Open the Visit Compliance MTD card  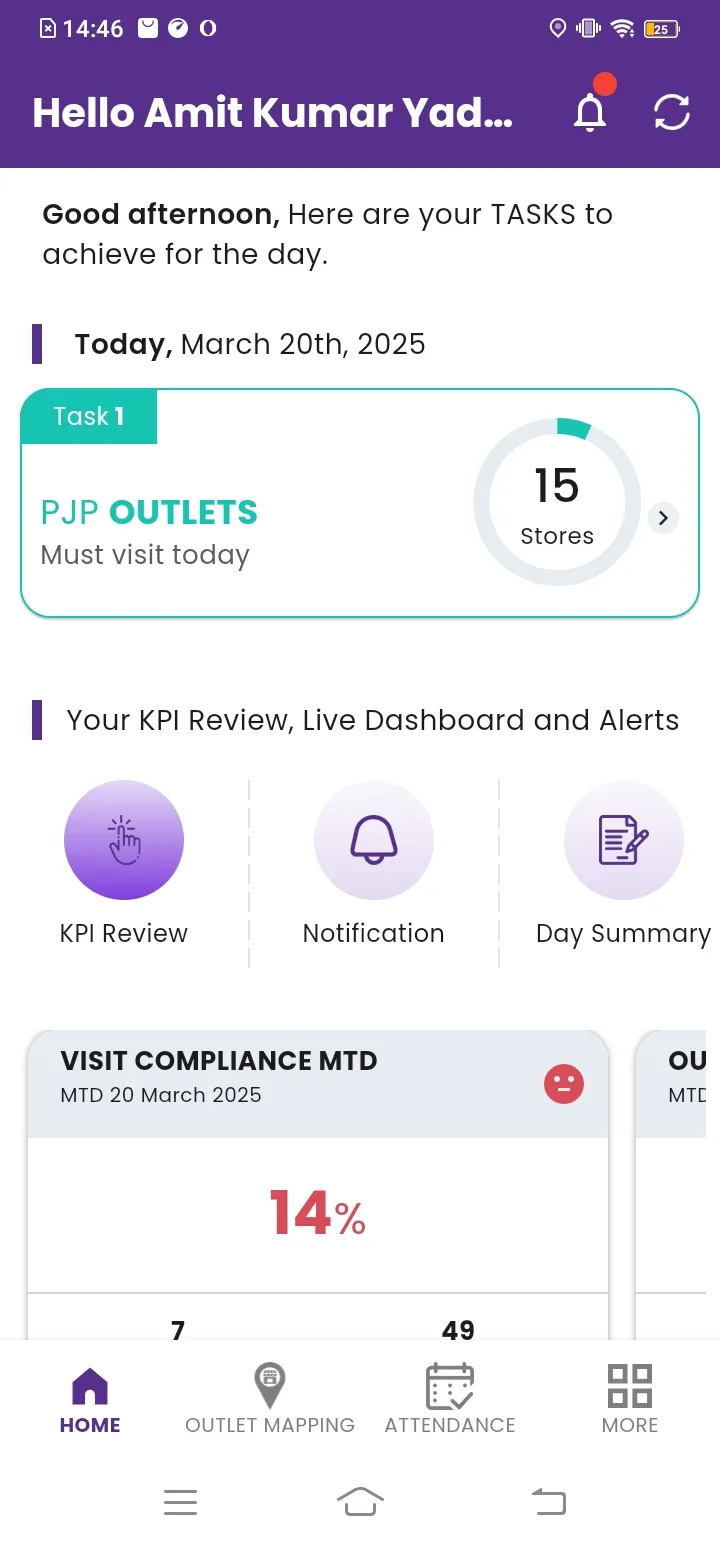coord(318,1185)
